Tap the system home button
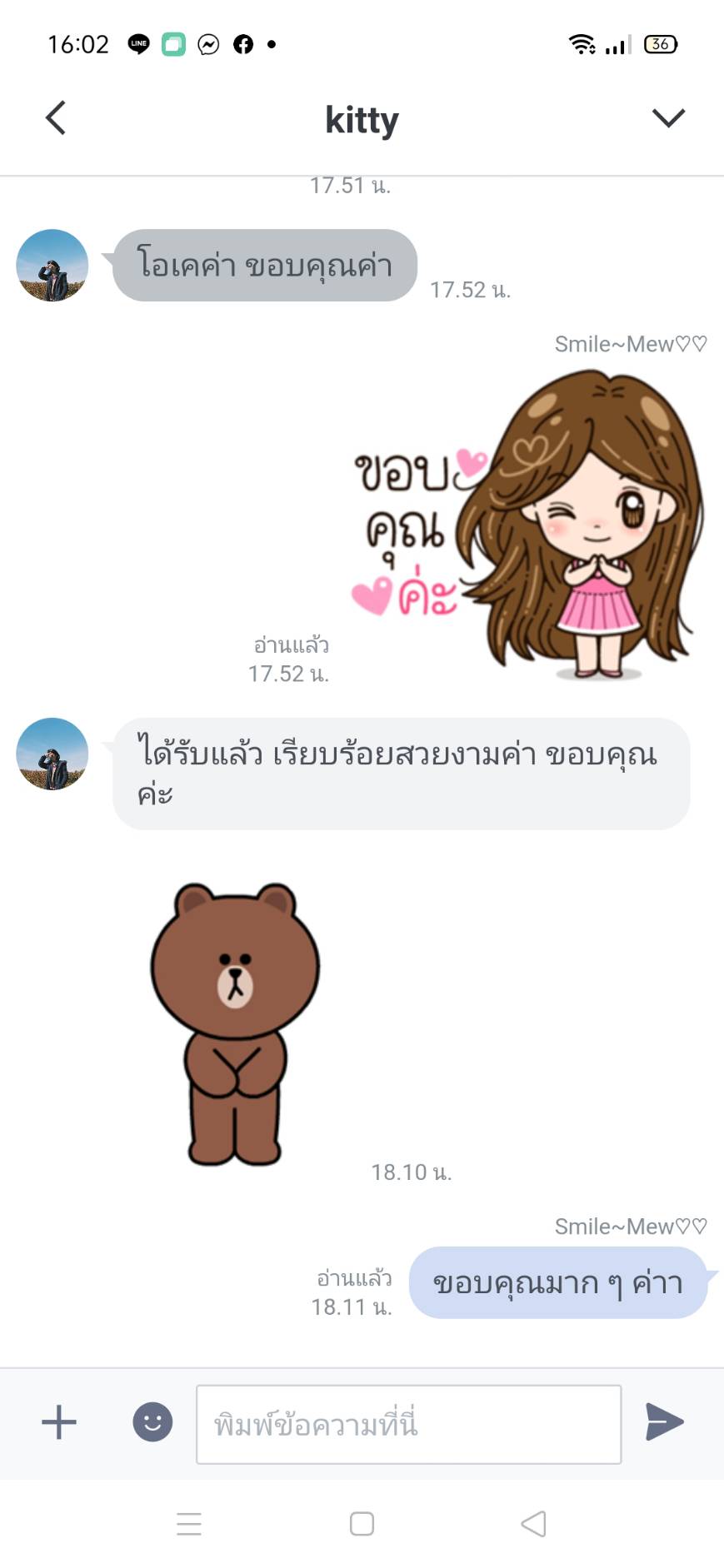The width and height of the screenshot is (724, 1568). point(362,1524)
